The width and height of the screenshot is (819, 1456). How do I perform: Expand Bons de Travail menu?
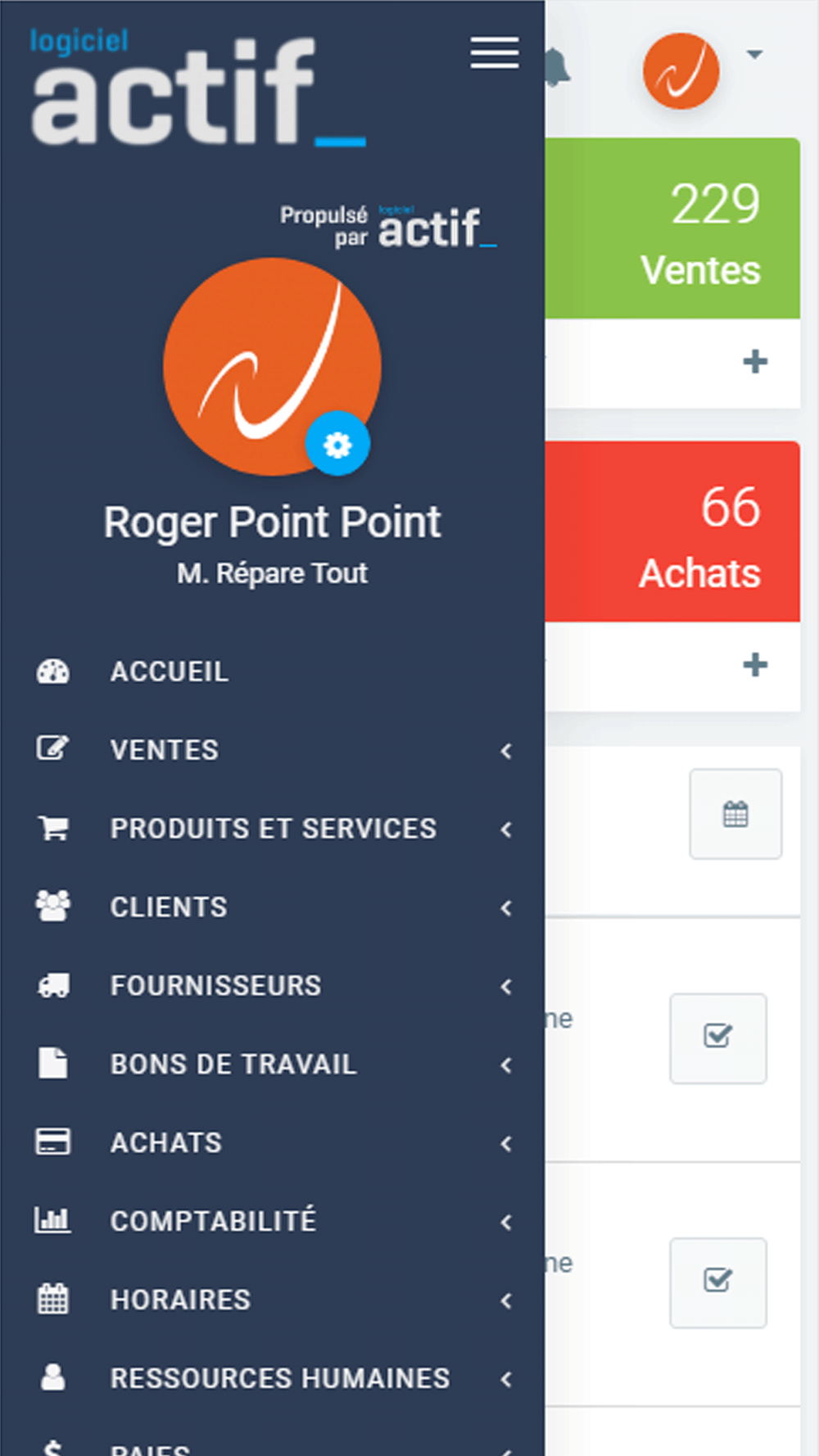click(x=272, y=1064)
